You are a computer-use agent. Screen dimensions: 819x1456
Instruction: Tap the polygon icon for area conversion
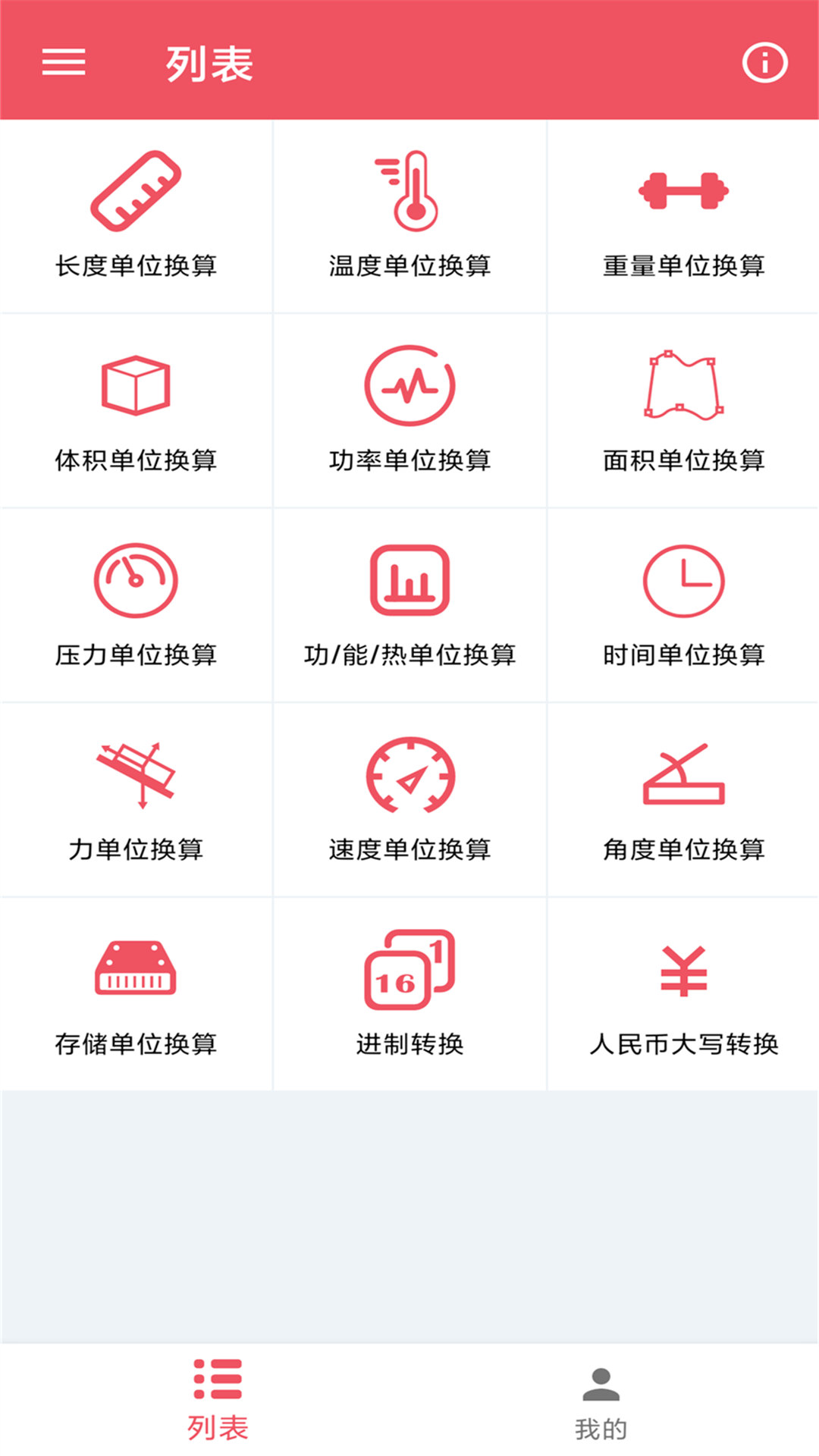(682, 387)
